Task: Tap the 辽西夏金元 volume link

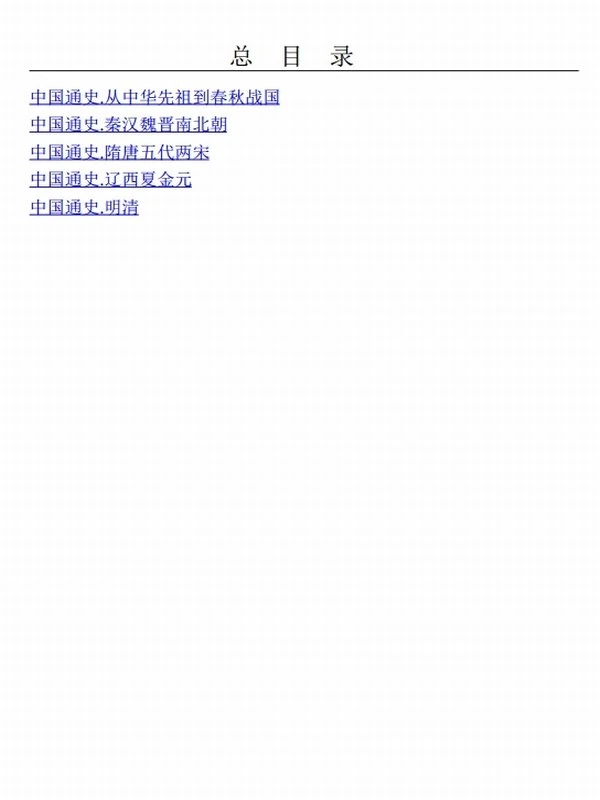Action: (x=111, y=180)
